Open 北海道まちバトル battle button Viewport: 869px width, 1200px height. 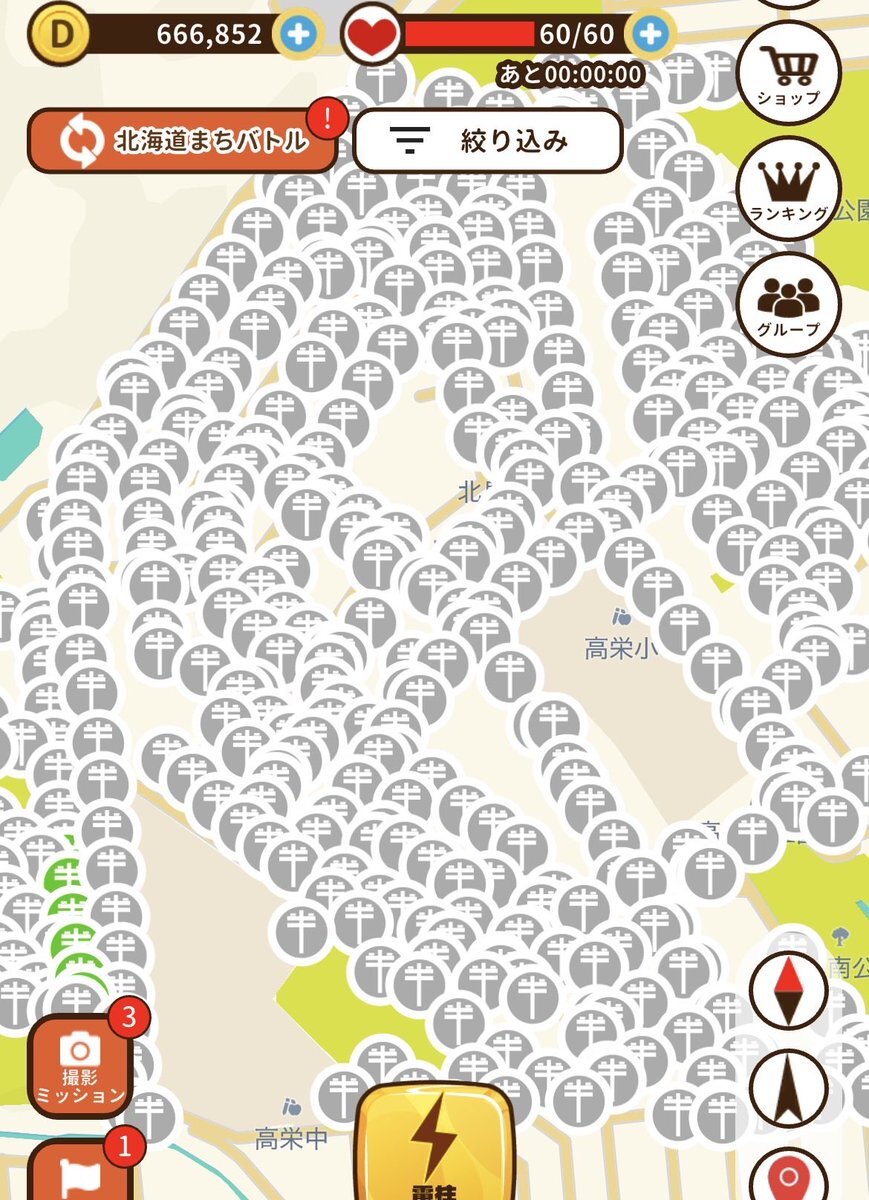pyautogui.click(x=182, y=141)
